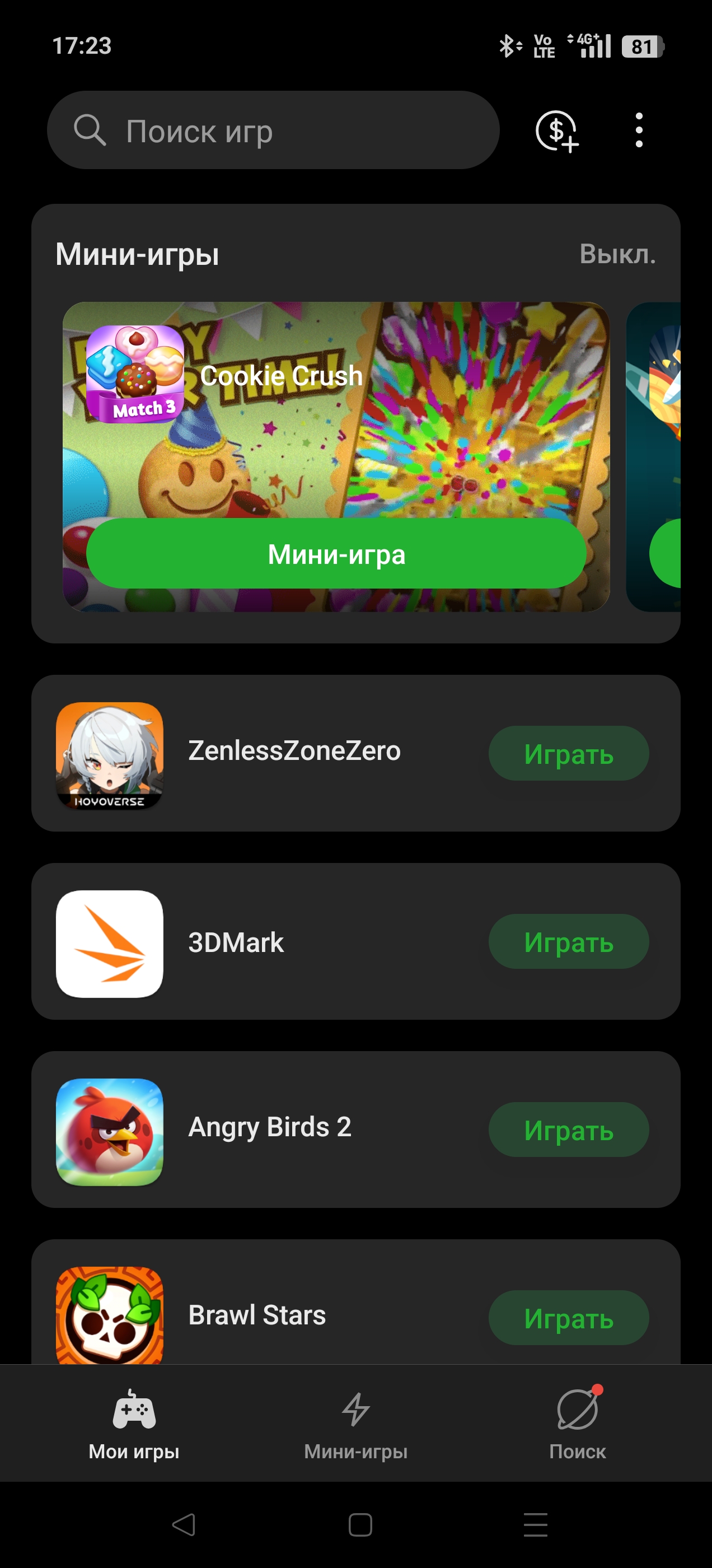The image size is (712, 1568).
Task: Switch to the Мини-игры tab
Action: 356,1424
